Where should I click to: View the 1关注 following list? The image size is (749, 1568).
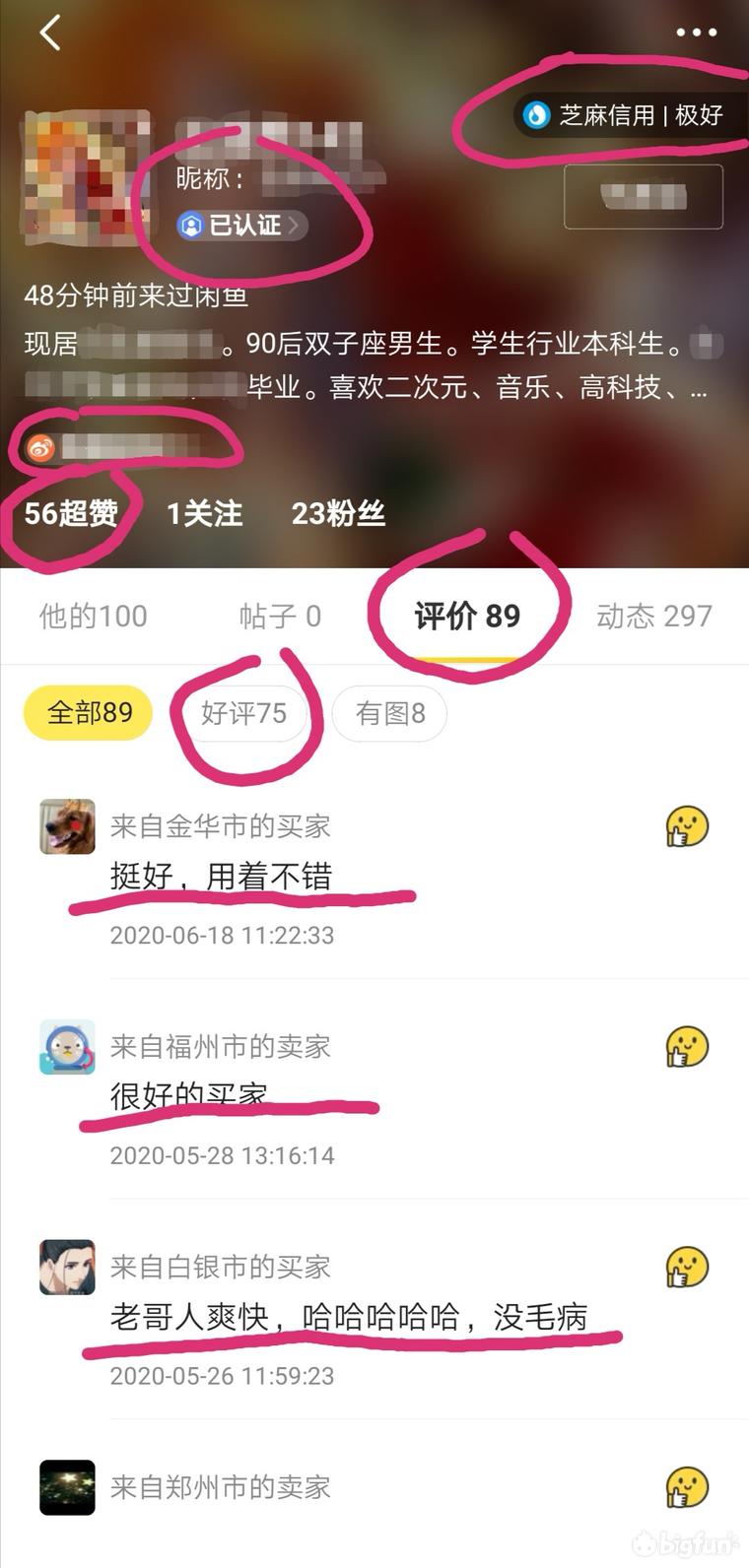(x=204, y=513)
